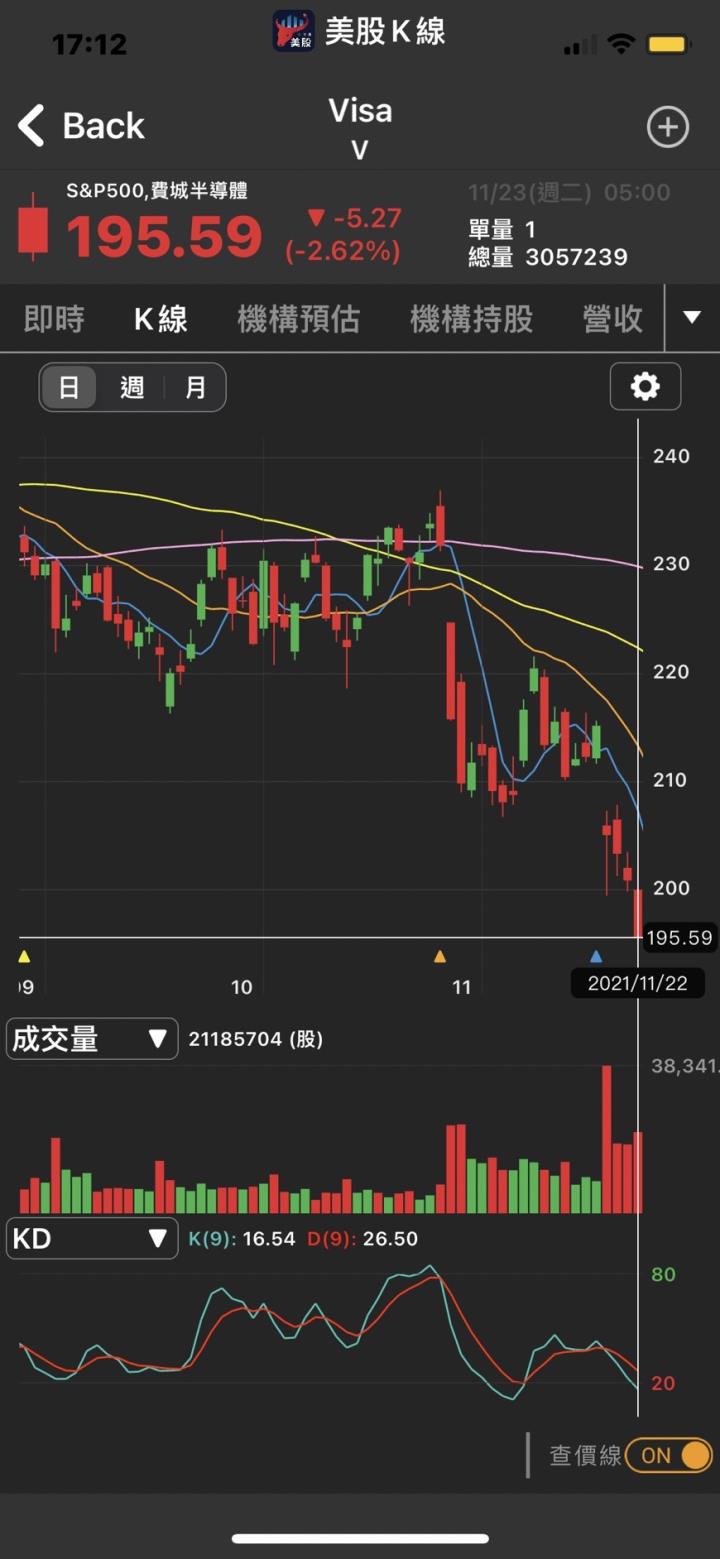Change the KD indicator dropdown
Viewport: 720px width, 1559px height.
[92, 1239]
